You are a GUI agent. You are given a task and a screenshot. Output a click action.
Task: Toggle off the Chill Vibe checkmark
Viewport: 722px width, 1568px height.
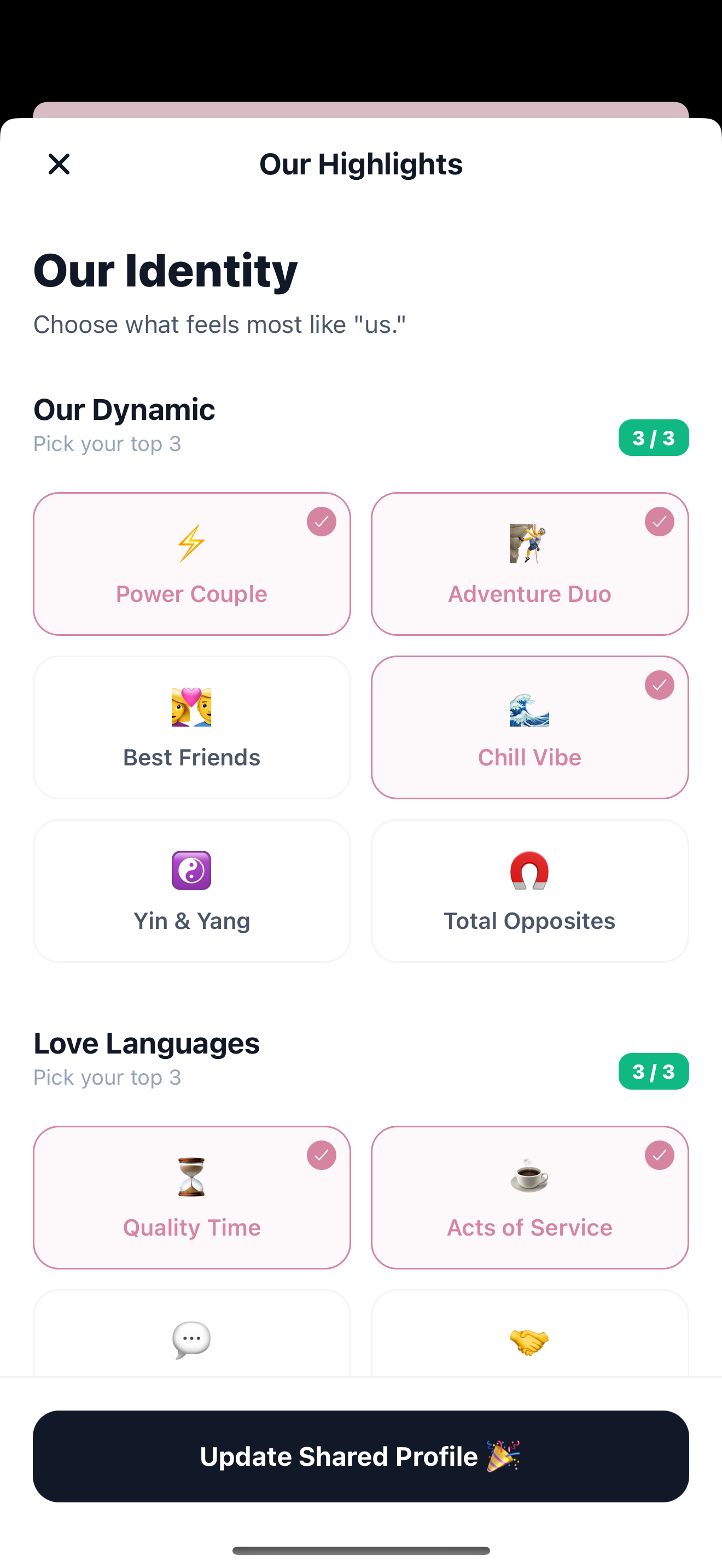pos(659,685)
